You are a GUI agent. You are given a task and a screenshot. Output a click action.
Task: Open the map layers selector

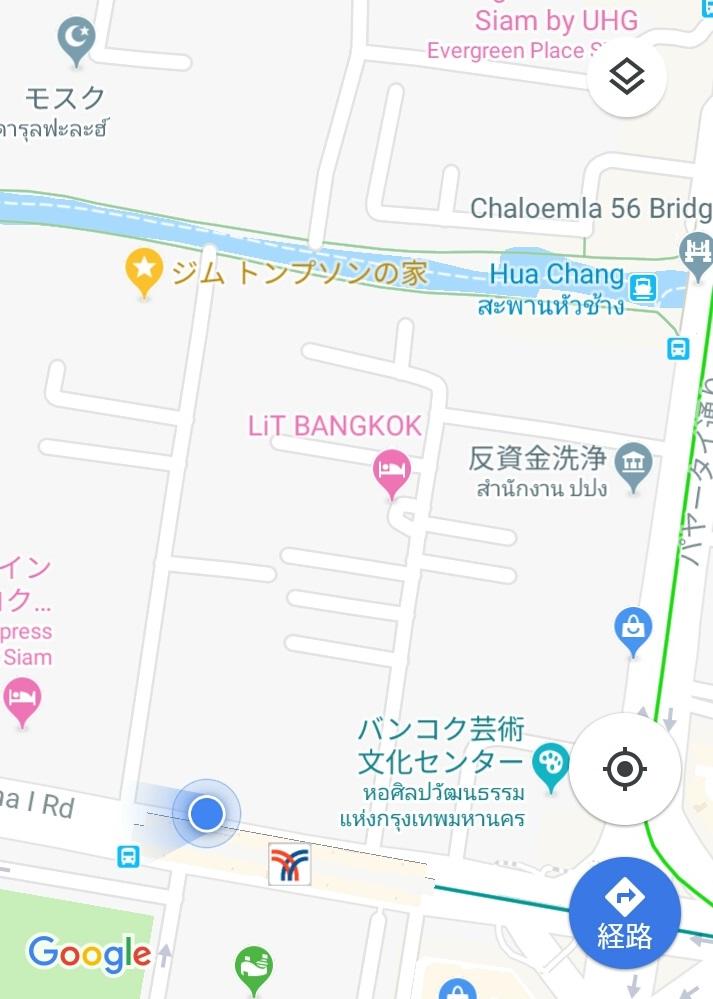(627, 75)
